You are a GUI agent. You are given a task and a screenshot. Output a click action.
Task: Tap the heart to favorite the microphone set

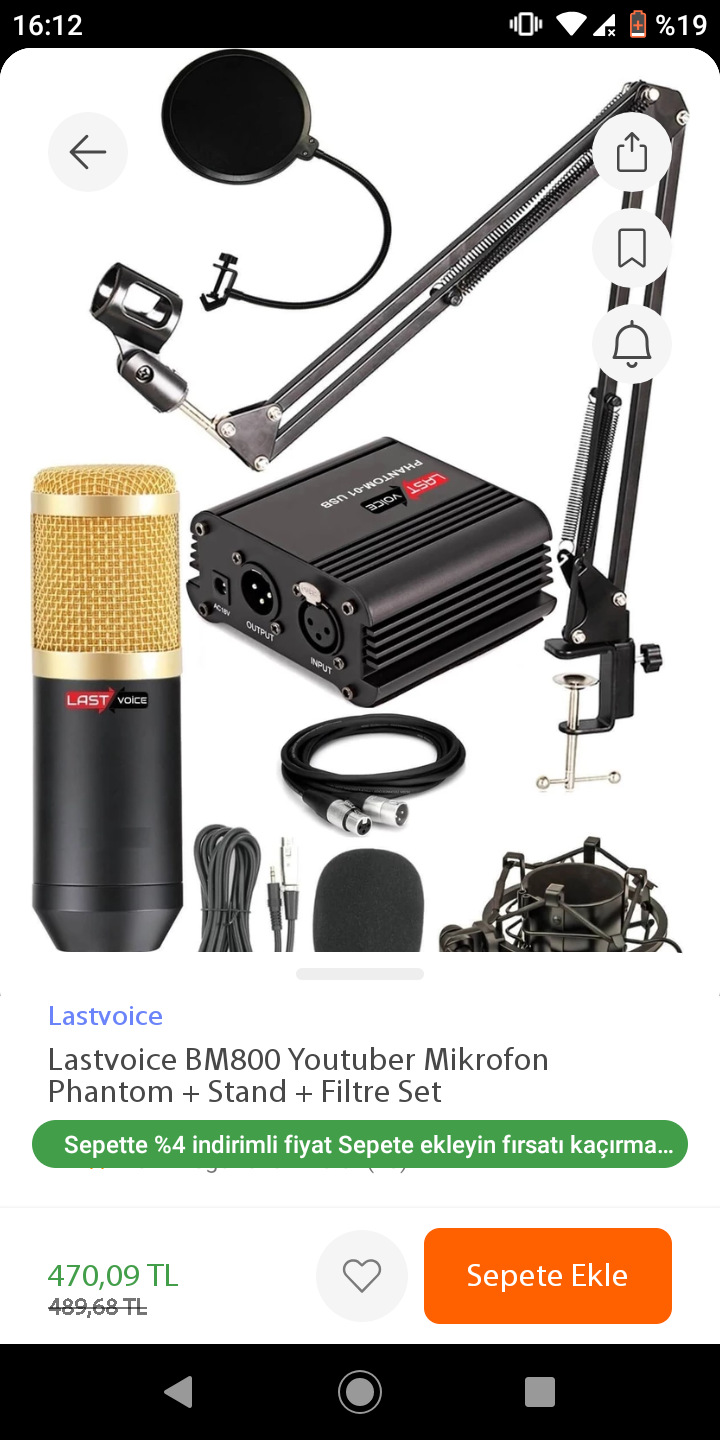click(x=361, y=1275)
